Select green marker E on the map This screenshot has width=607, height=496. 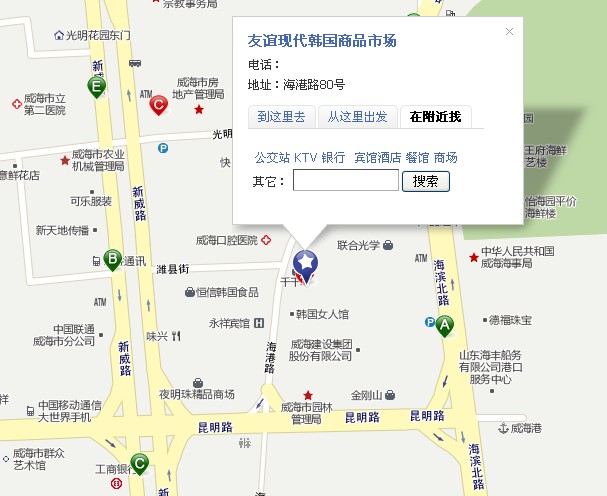click(97, 87)
